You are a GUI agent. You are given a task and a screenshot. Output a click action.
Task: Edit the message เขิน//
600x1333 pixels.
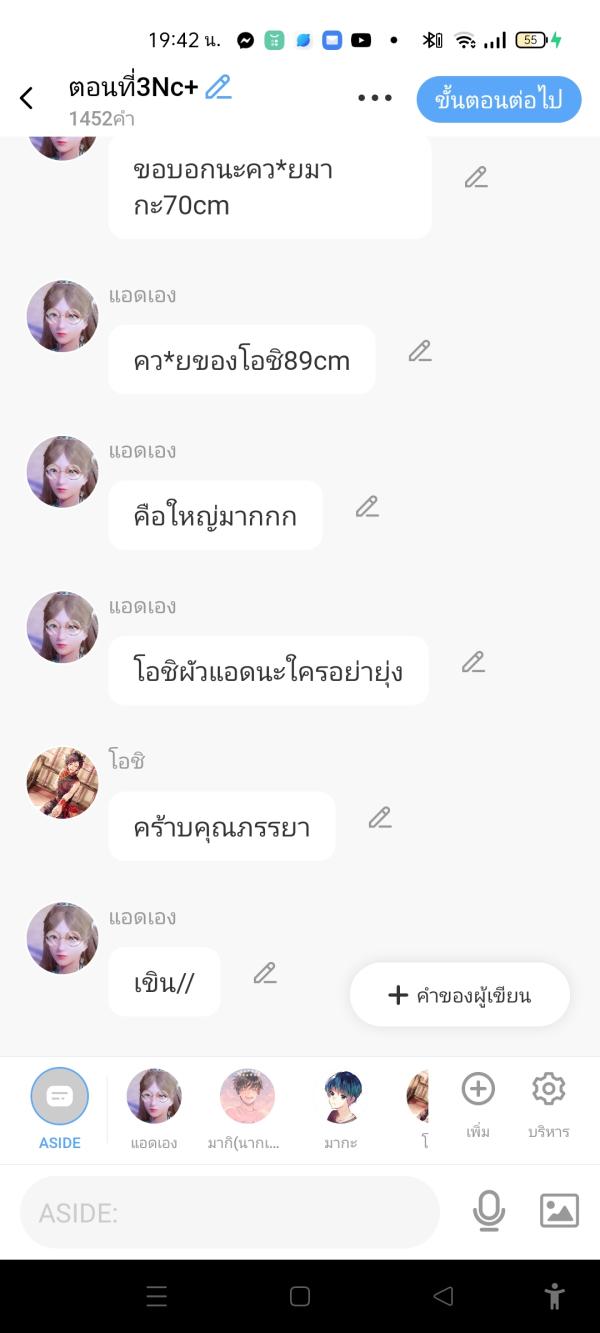point(264,973)
